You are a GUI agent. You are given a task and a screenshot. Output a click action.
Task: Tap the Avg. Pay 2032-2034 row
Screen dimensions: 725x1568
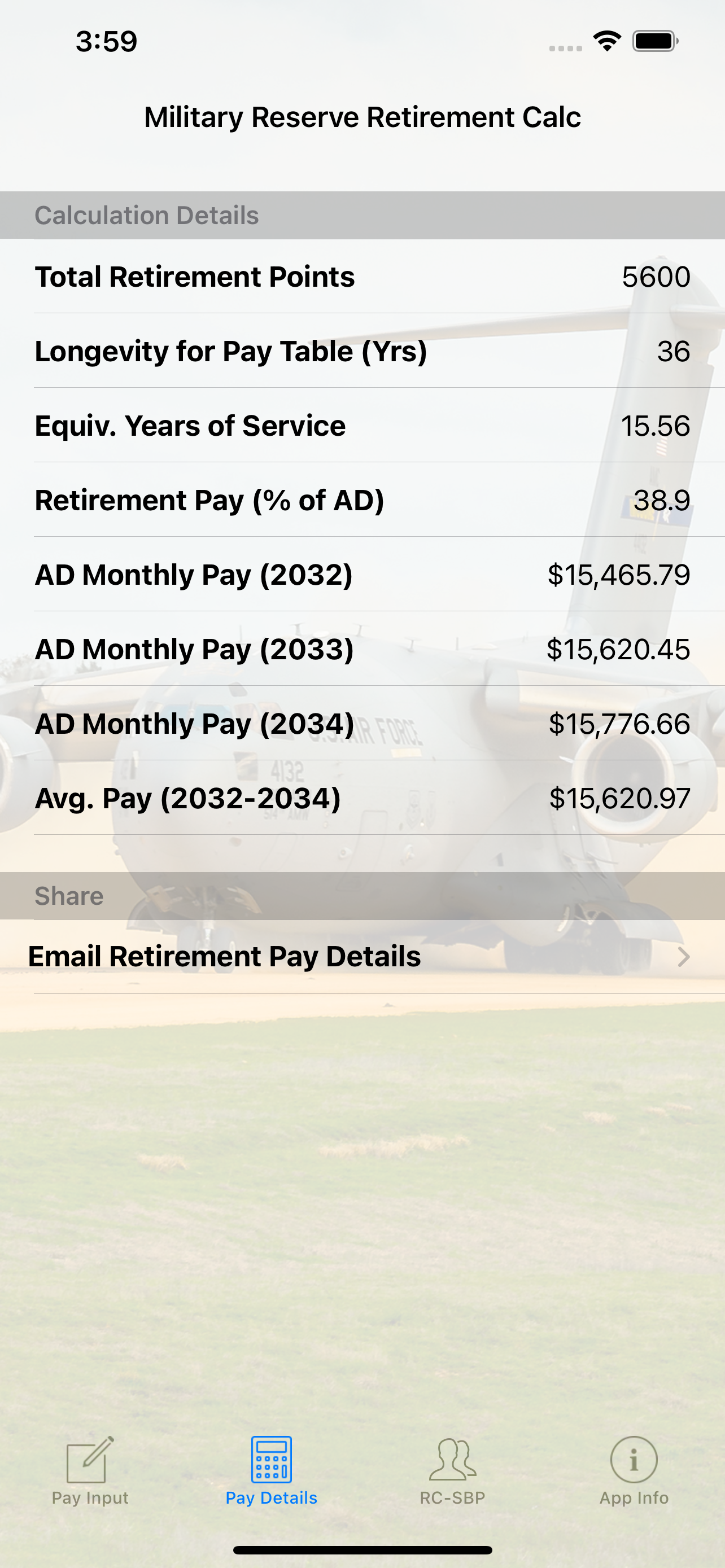pos(362,799)
